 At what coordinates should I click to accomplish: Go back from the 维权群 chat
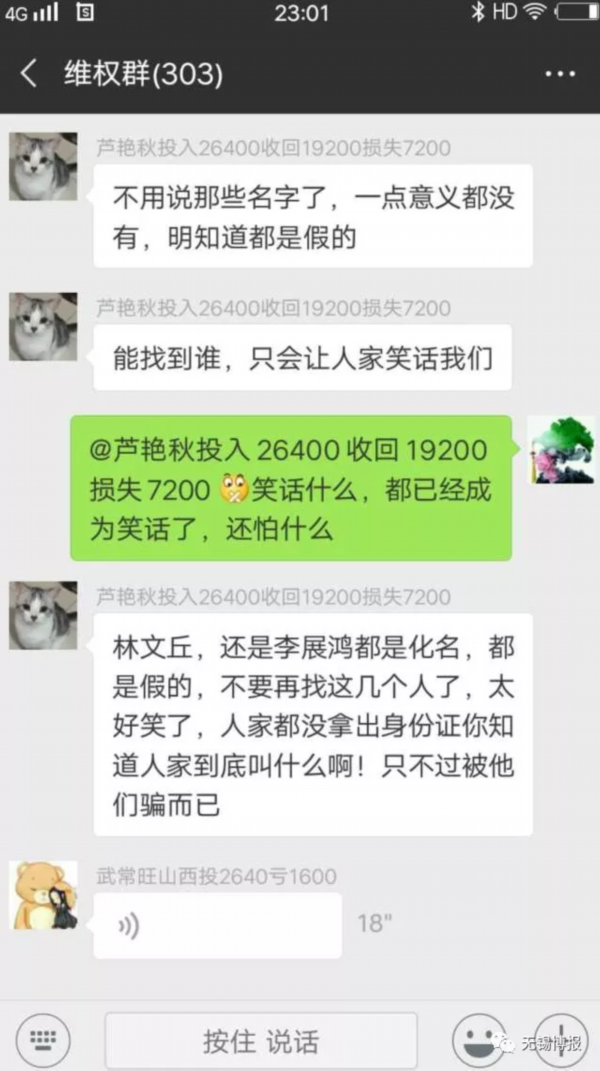pyautogui.click(x=28, y=73)
